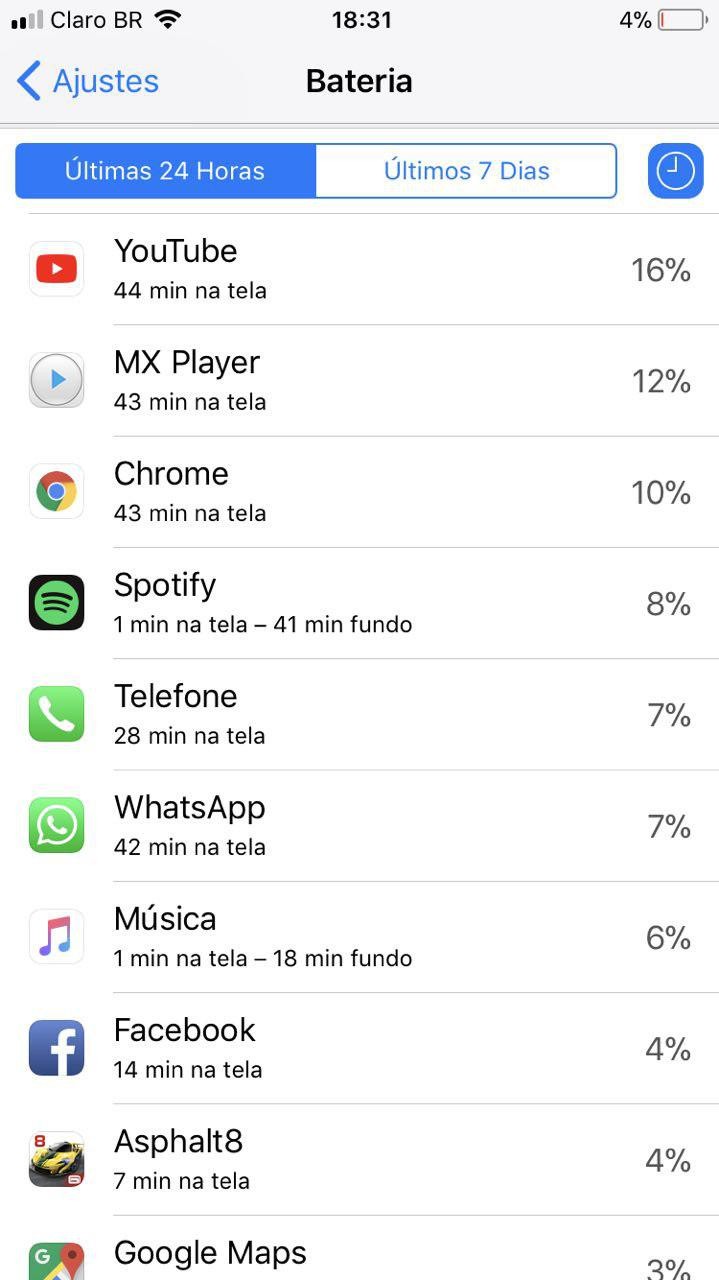719x1280 pixels.
Task: Tap the Spotify battery usage row
Action: pyautogui.click(x=360, y=603)
